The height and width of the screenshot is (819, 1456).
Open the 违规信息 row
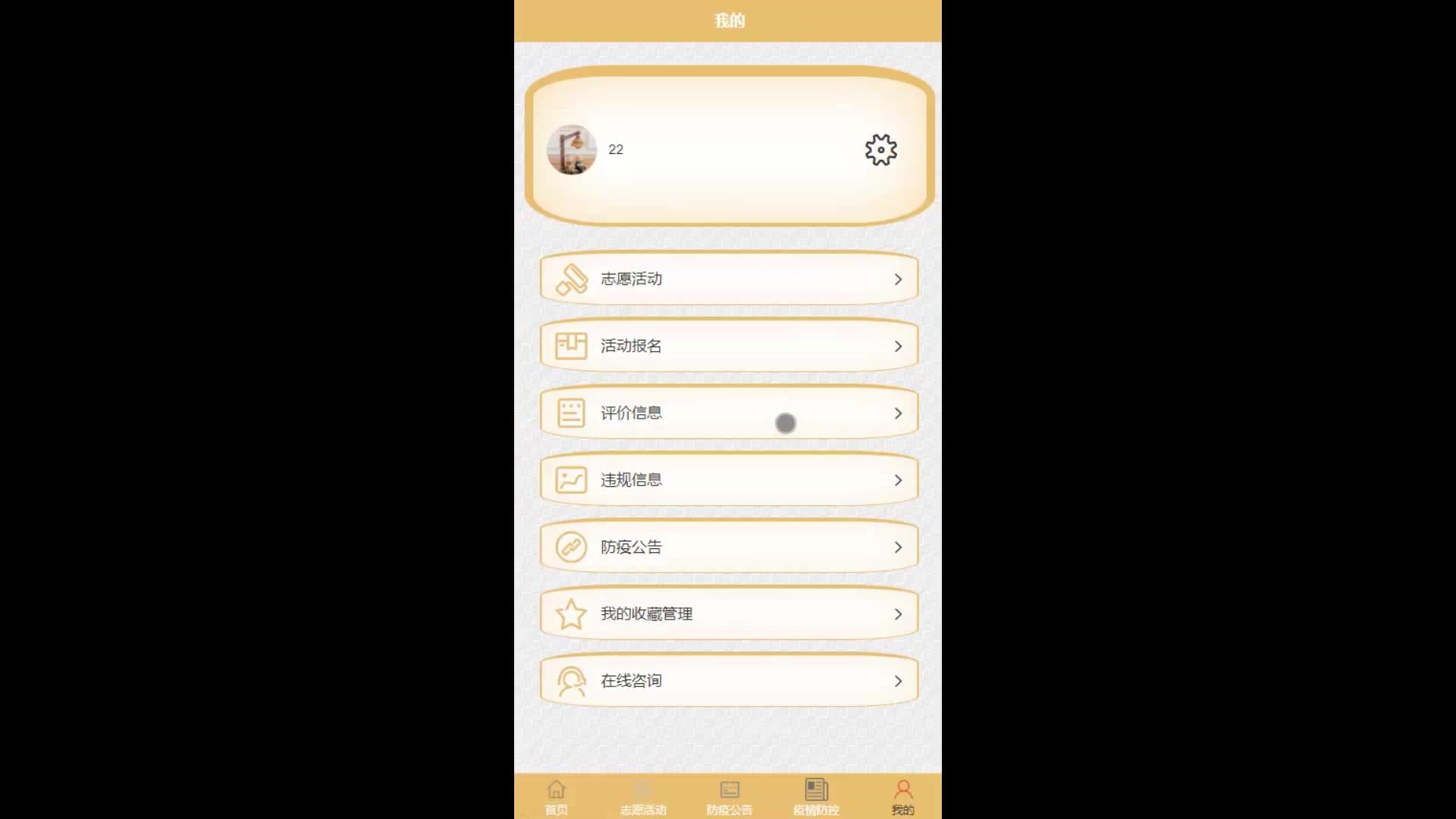click(728, 480)
